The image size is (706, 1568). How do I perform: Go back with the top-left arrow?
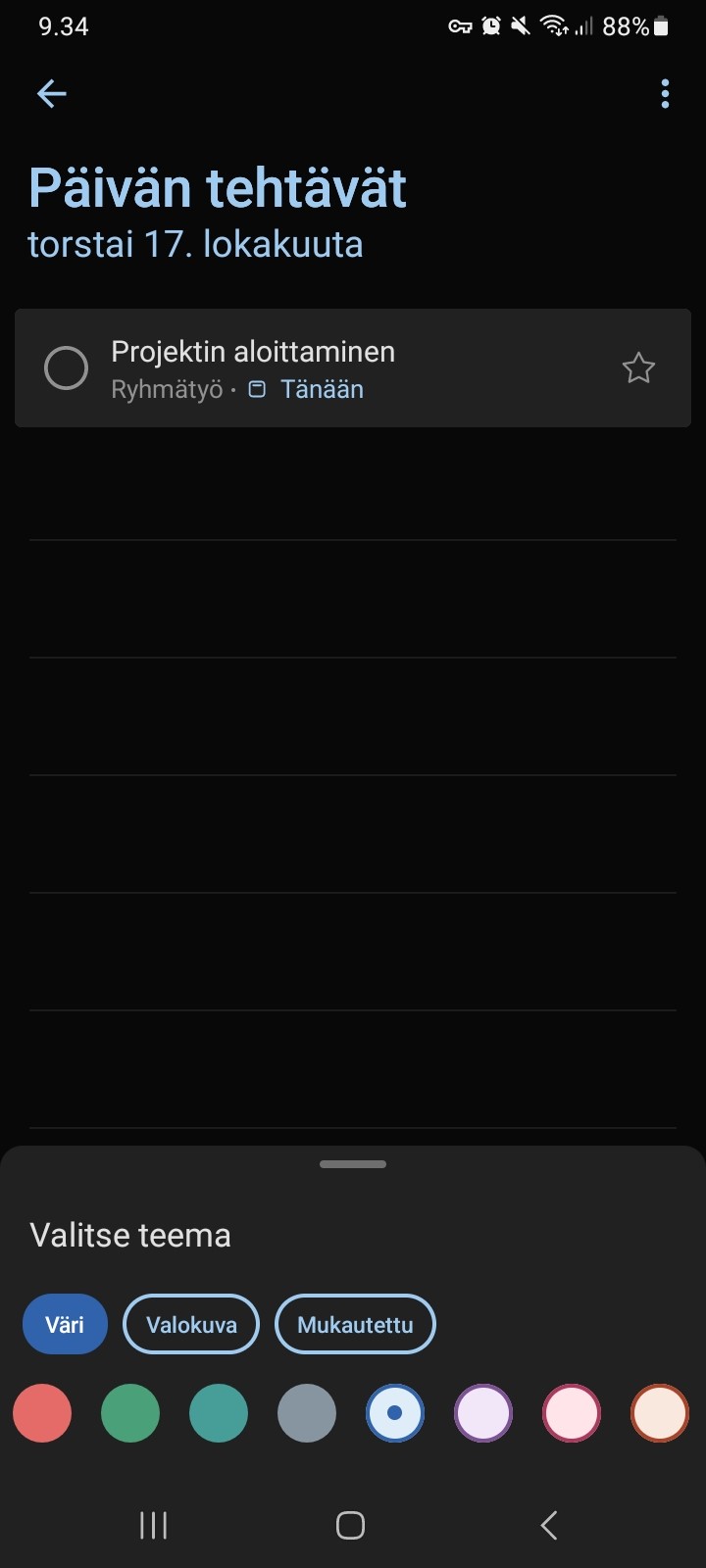coord(51,94)
